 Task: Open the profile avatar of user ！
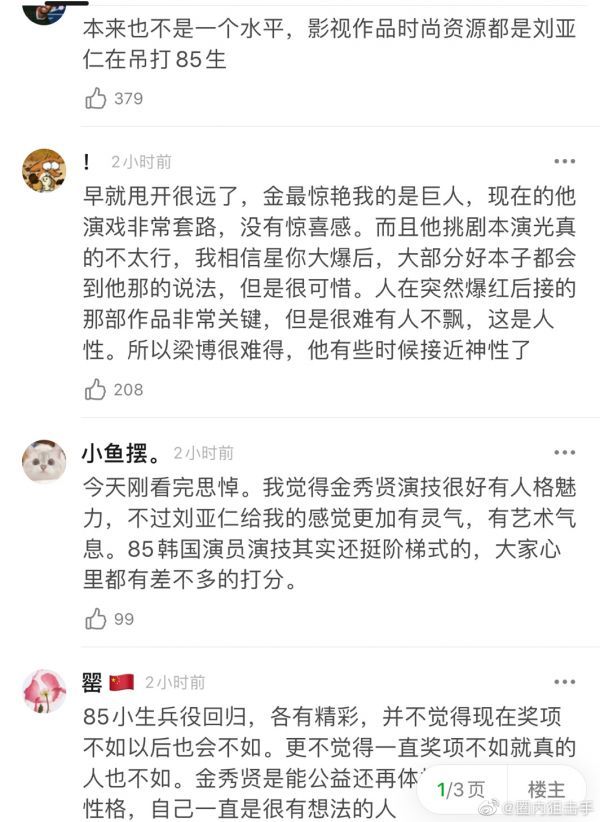44,170
